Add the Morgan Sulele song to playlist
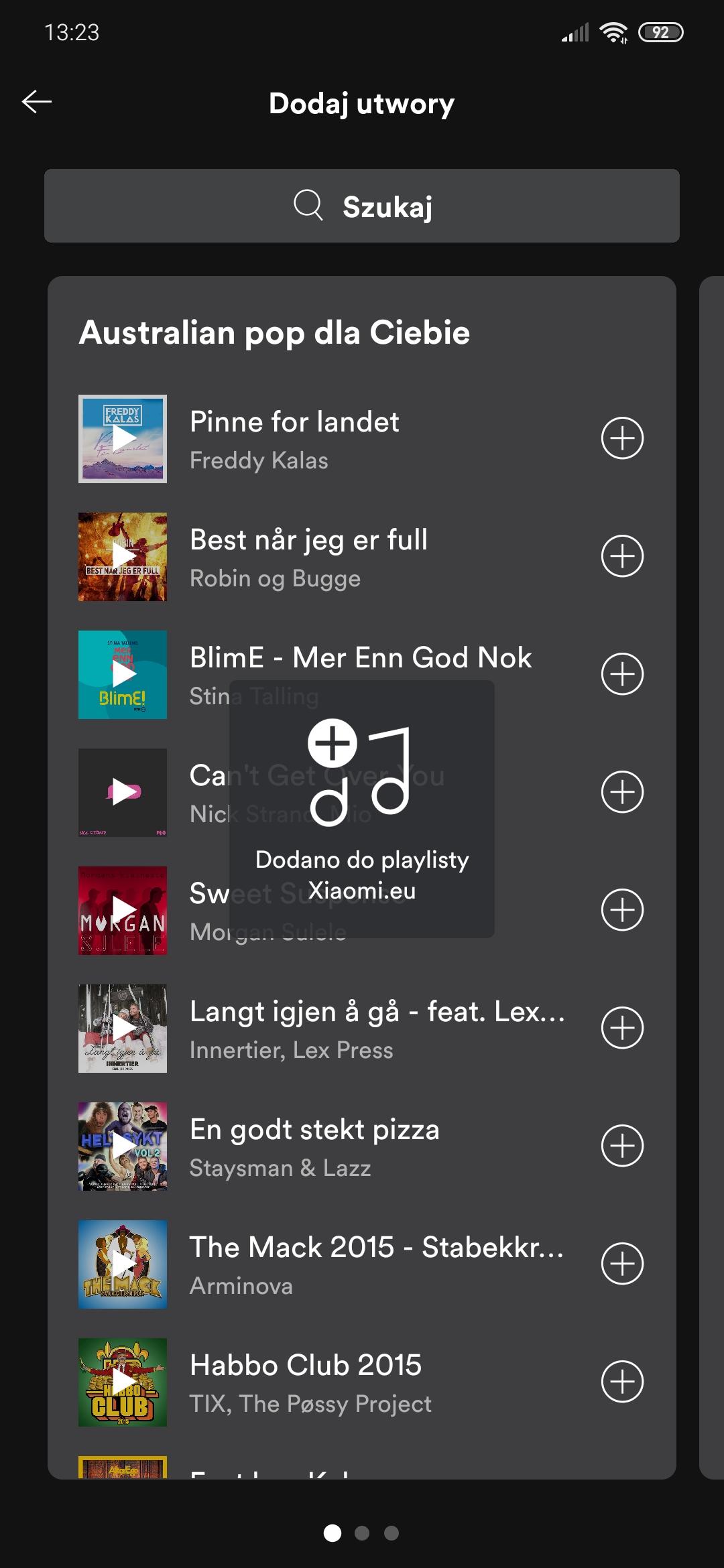 [622, 910]
